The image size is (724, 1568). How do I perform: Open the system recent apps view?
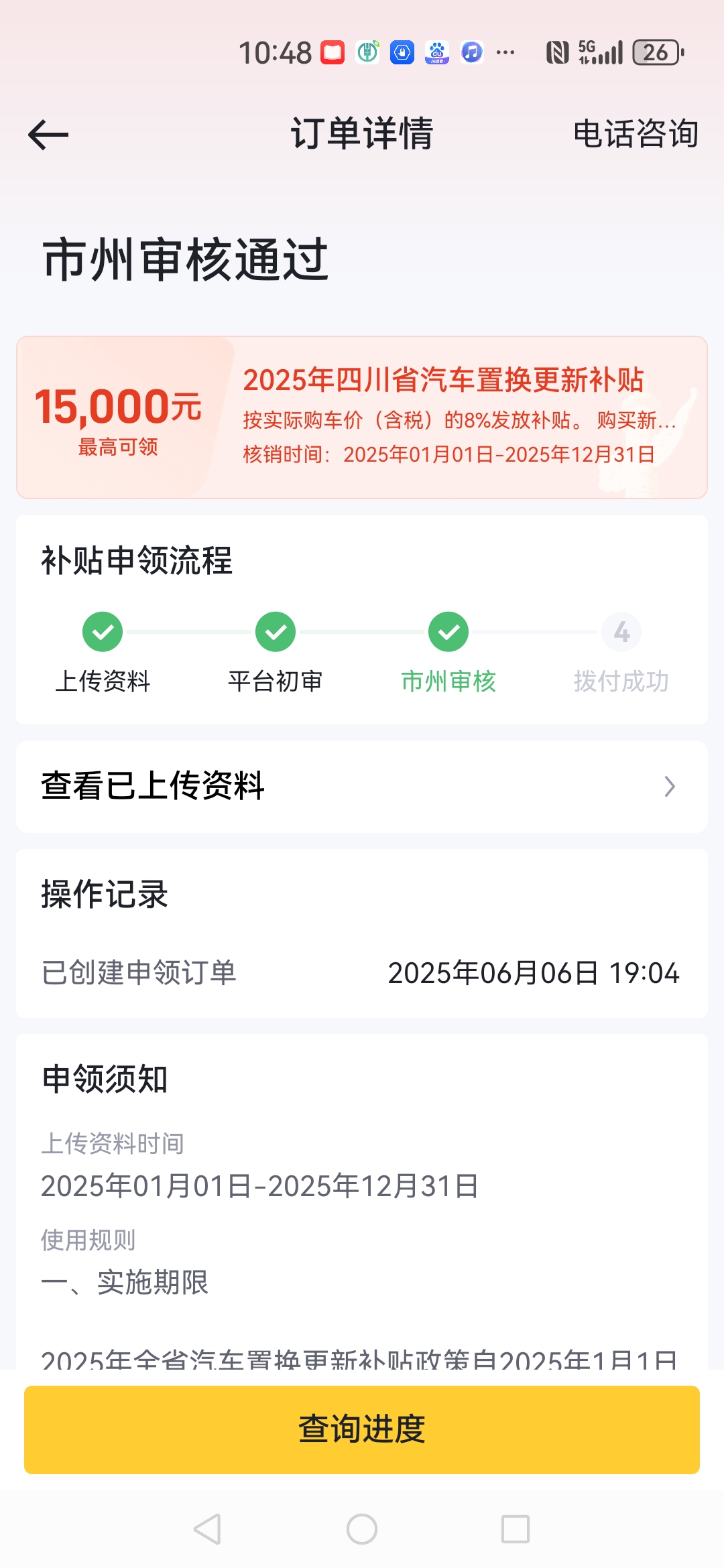[516, 1529]
